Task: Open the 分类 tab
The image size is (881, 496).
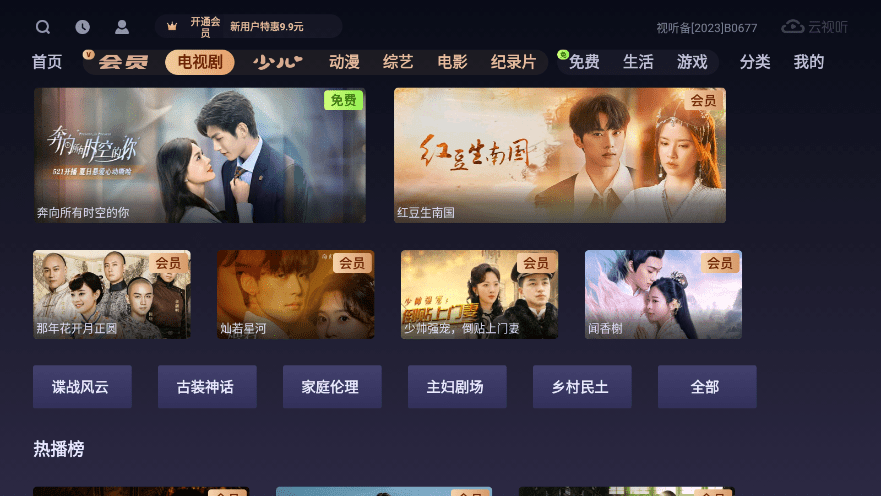Action: point(755,62)
